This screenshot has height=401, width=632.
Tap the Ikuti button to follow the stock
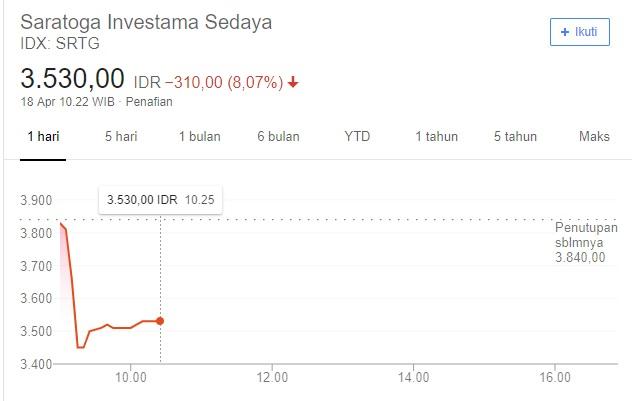579,32
